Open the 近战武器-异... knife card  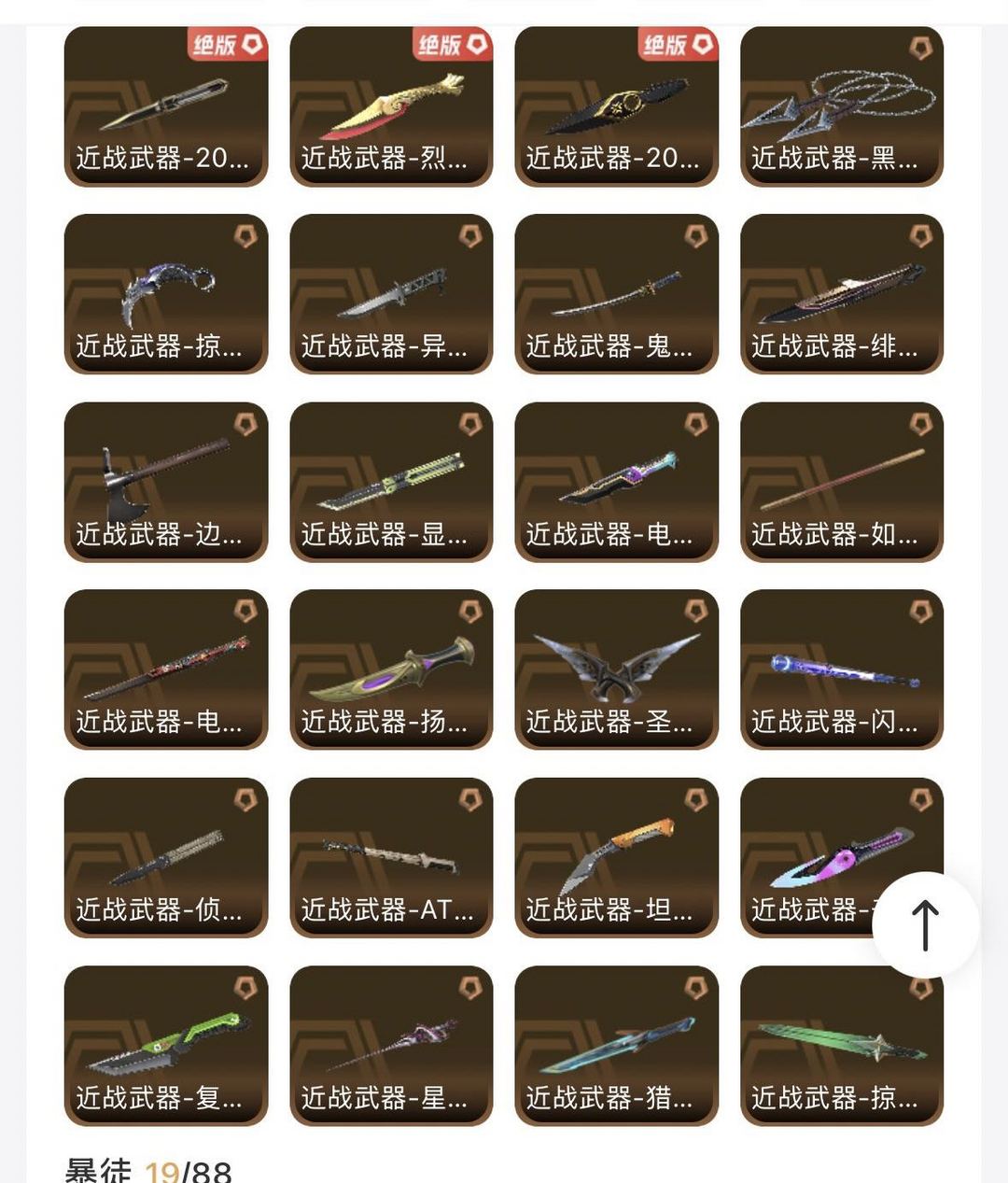click(391, 294)
